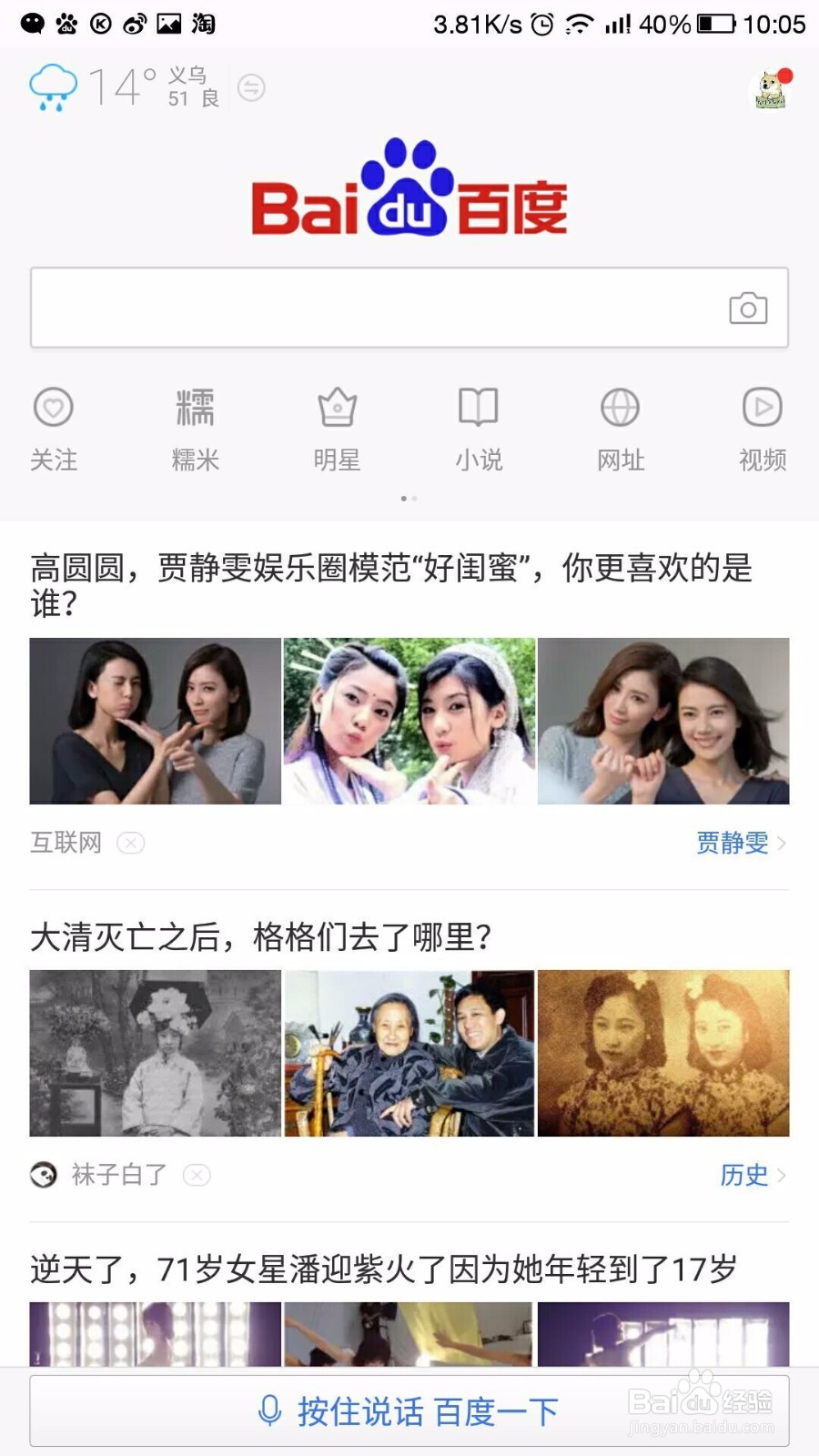
Task: Tap the panda source icon next to 袜子白了
Action: [x=43, y=1175]
